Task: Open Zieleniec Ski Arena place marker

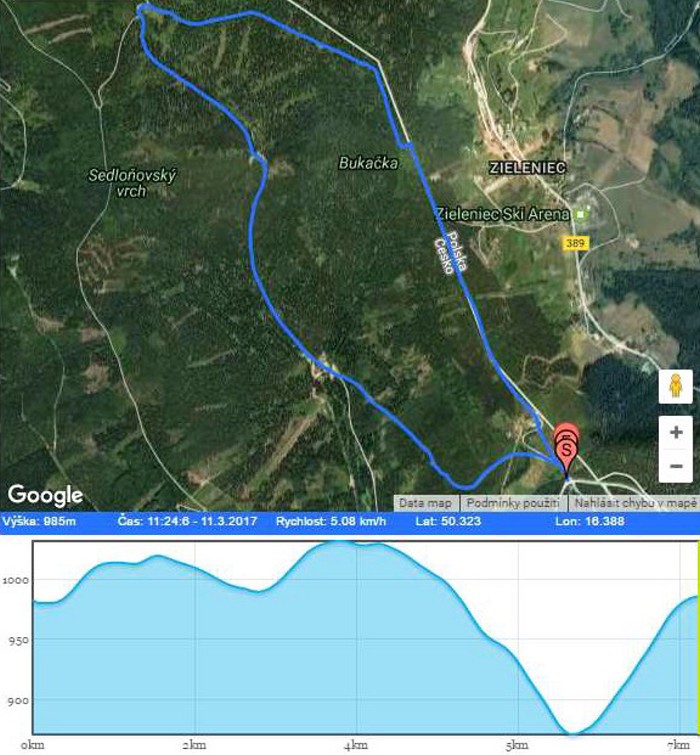Action: 581,213
